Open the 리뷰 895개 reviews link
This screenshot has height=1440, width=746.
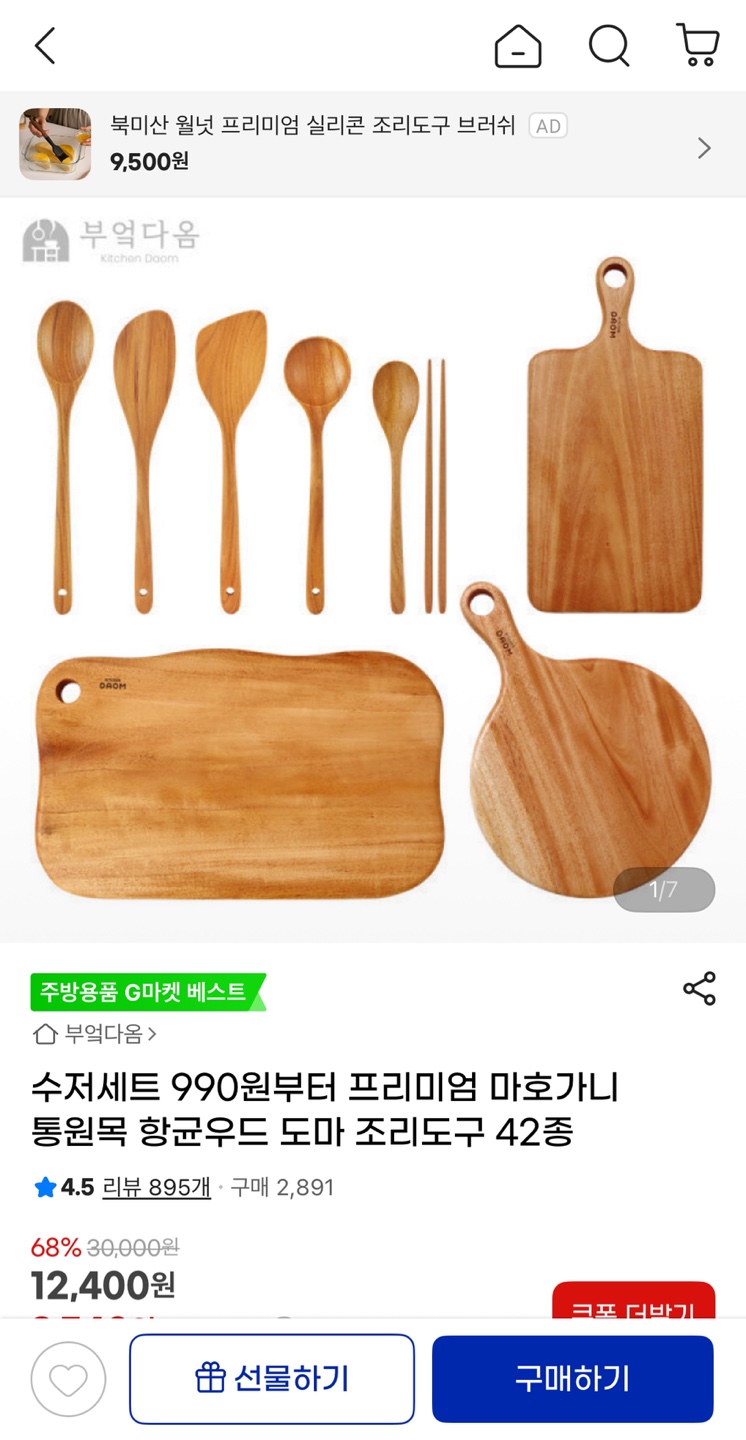tap(157, 1187)
